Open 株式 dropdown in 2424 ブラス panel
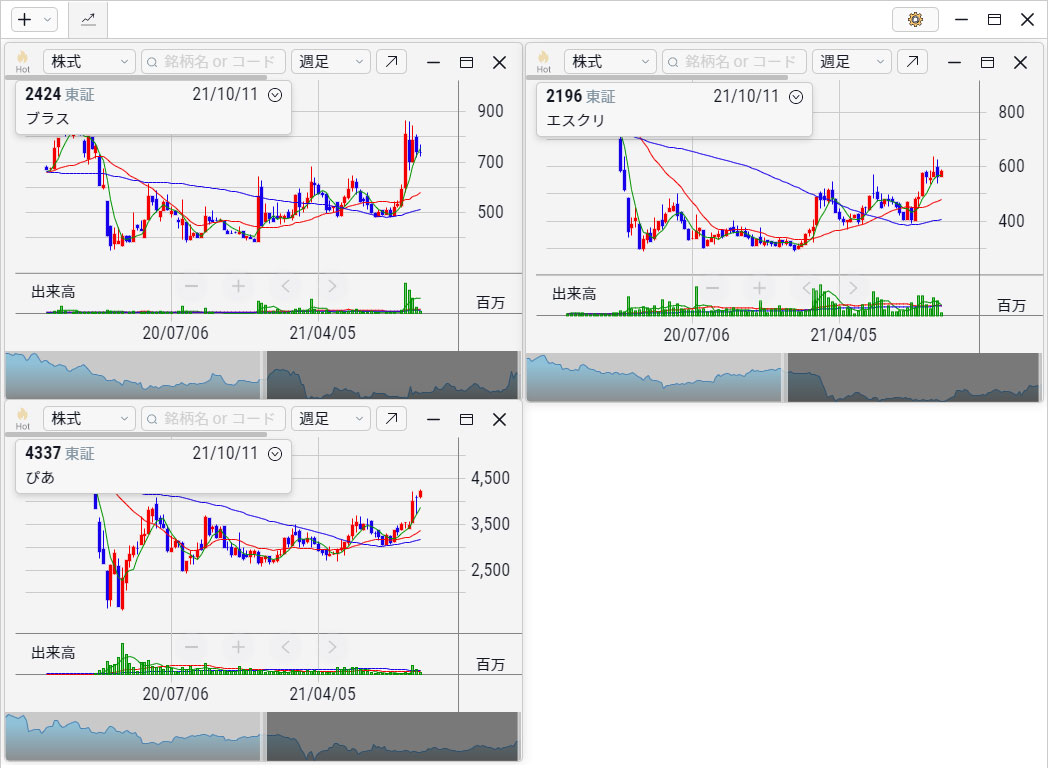 coord(89,62)
